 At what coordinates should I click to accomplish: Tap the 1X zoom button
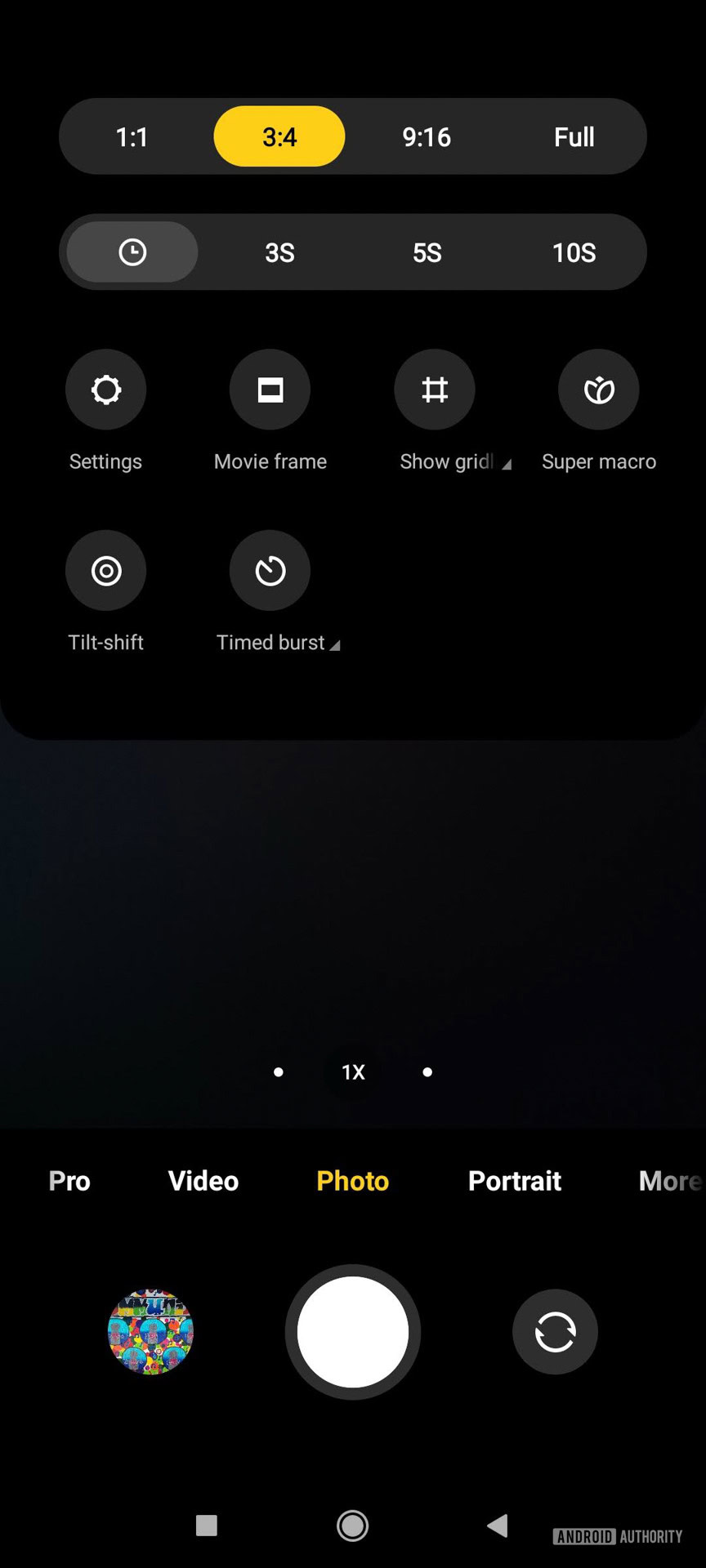click(x=353, y=1072)
